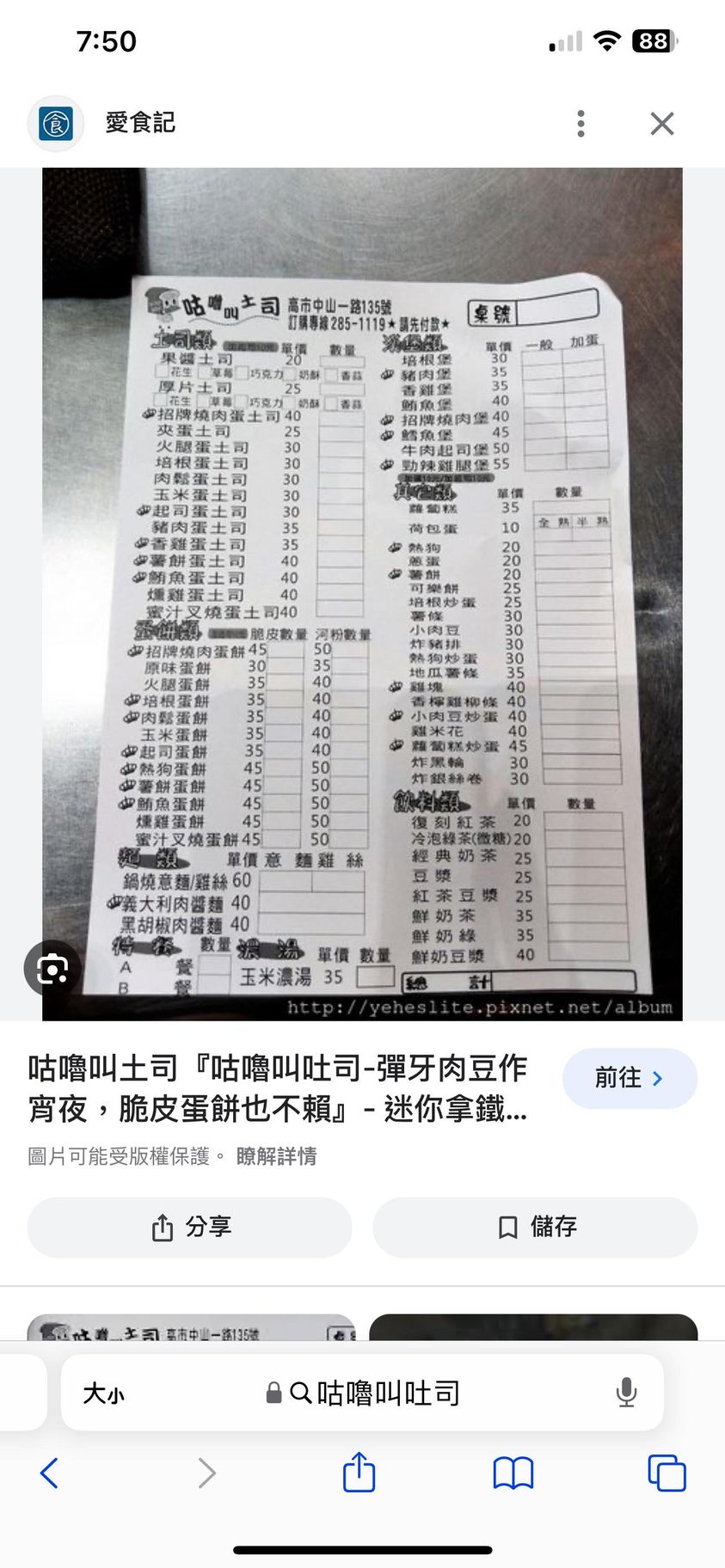Share the image with the 分享 button
Viewport: 725px width, 1568px height.
click(190, 1227)
